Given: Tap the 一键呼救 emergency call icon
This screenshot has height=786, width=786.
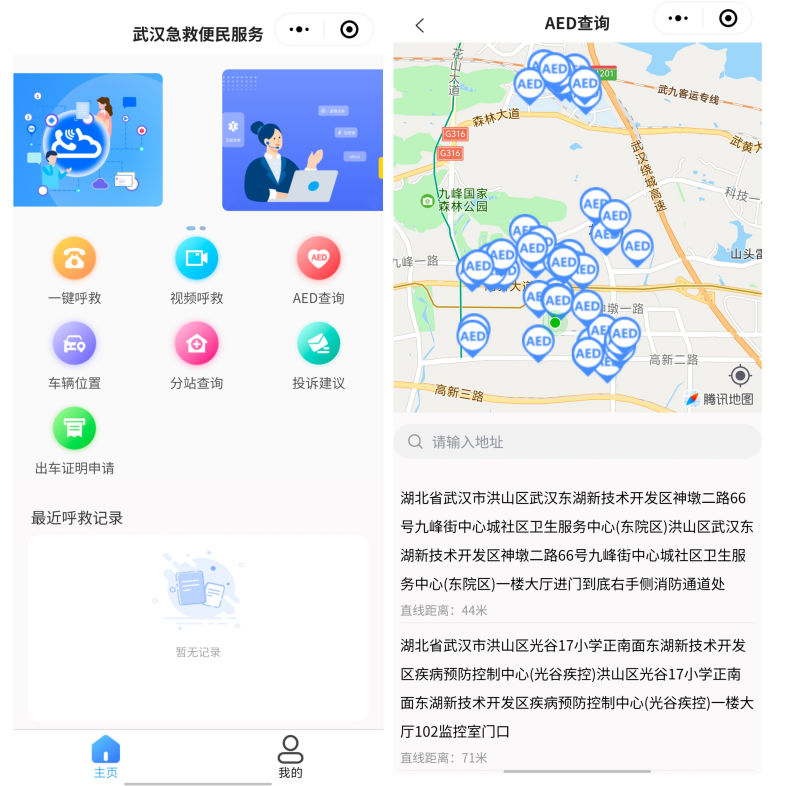Looking at the screenshot, I should tap(74, 258).
